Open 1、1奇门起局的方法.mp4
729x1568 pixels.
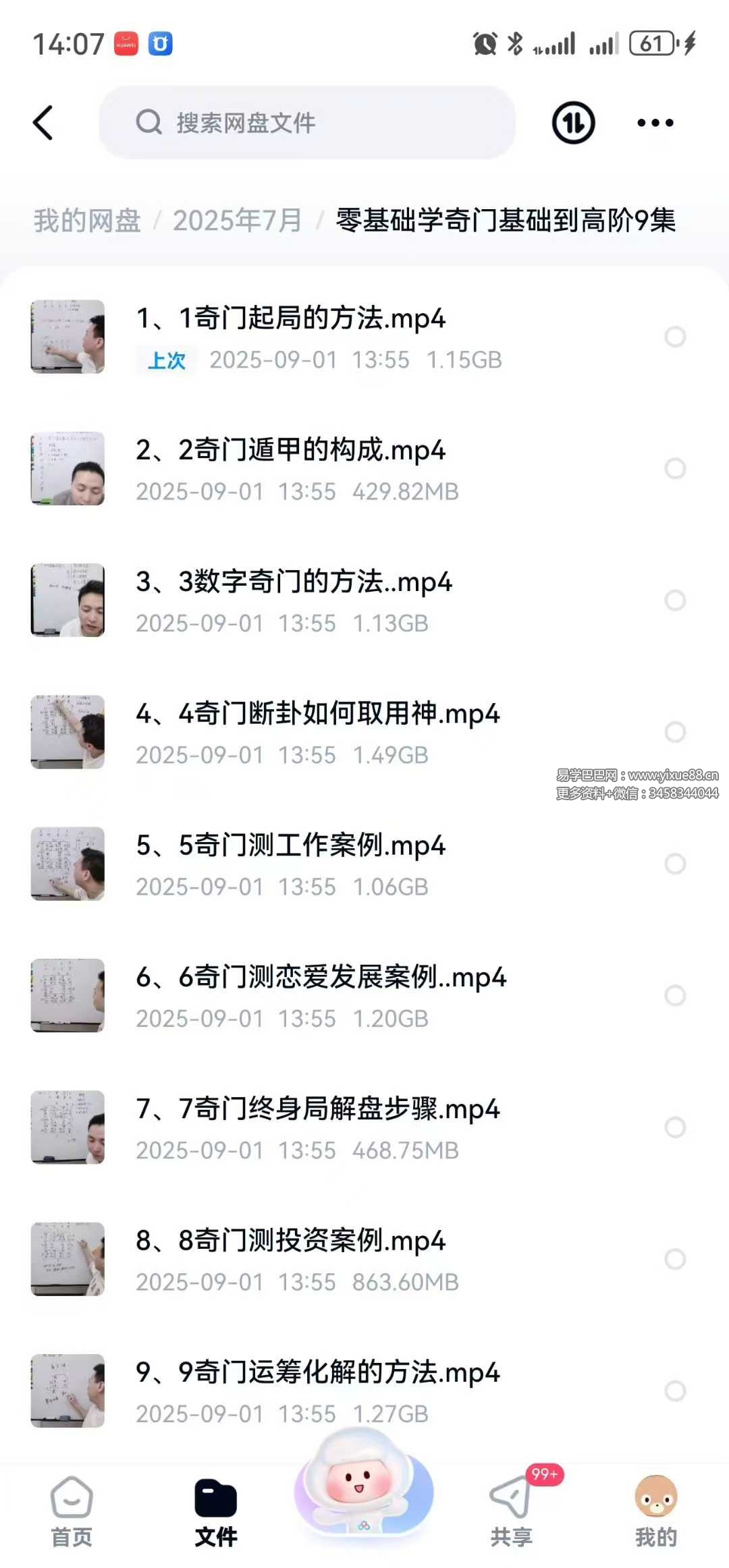(291, 318)
